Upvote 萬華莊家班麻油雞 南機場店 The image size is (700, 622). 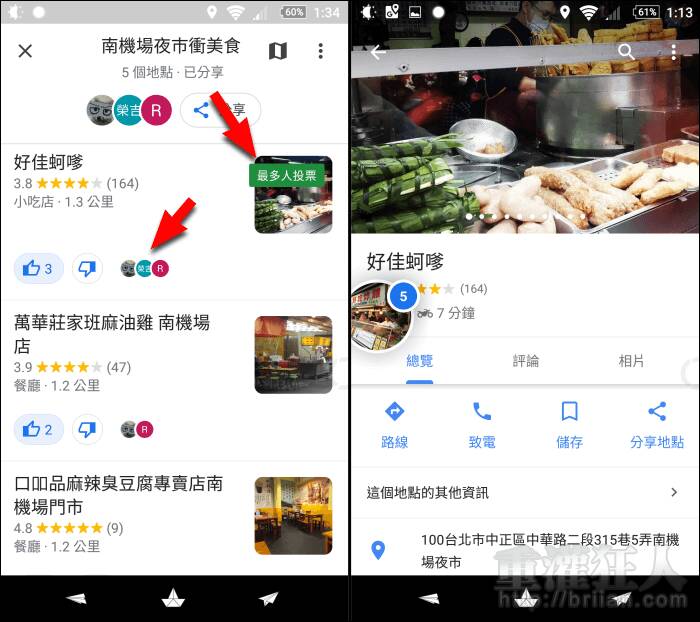[39, 429]
